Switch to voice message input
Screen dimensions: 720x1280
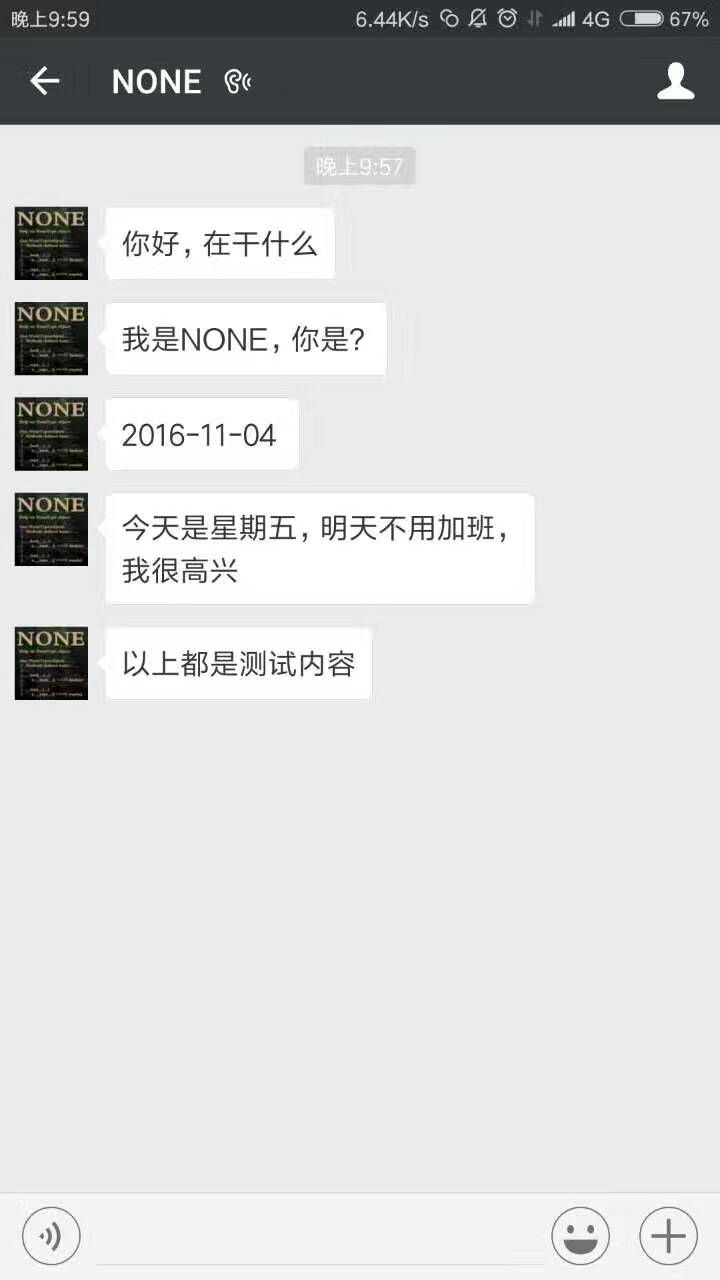(x=51, y=1236)
